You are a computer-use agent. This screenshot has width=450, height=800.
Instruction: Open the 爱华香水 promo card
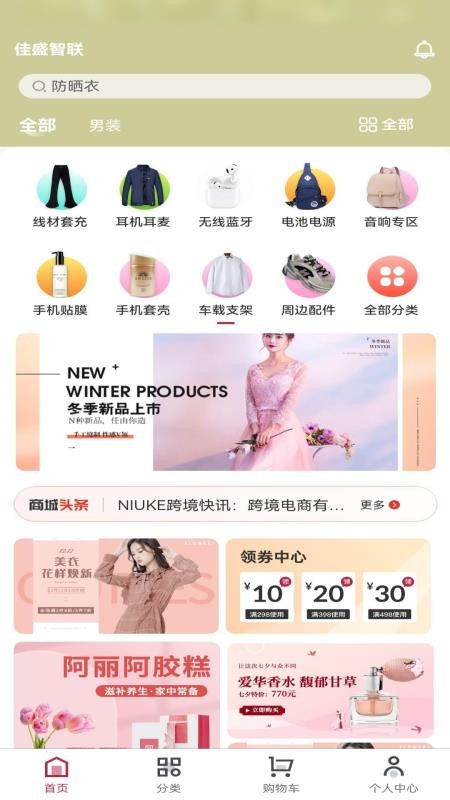330,690
